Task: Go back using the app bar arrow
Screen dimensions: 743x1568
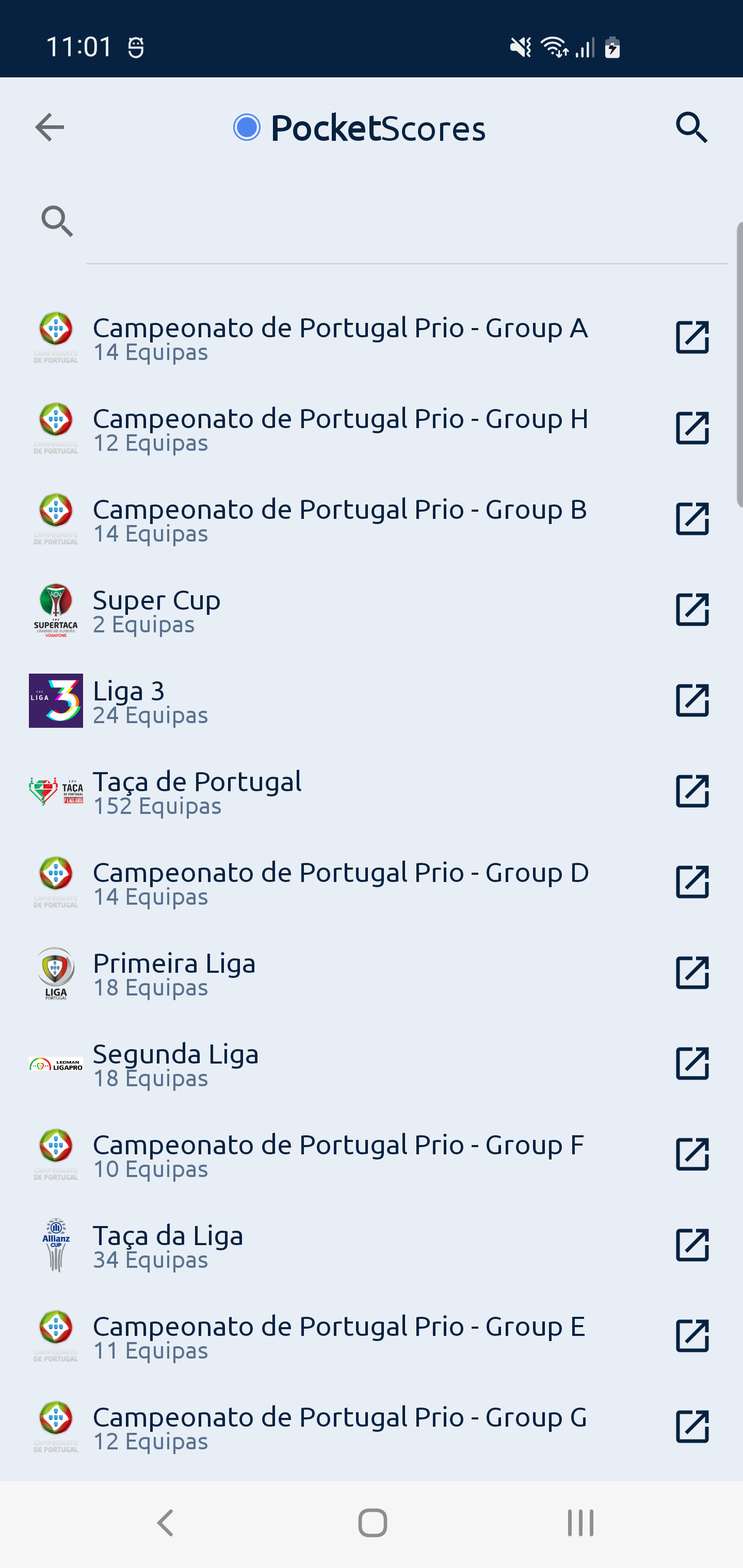Action: pos(50,127)
